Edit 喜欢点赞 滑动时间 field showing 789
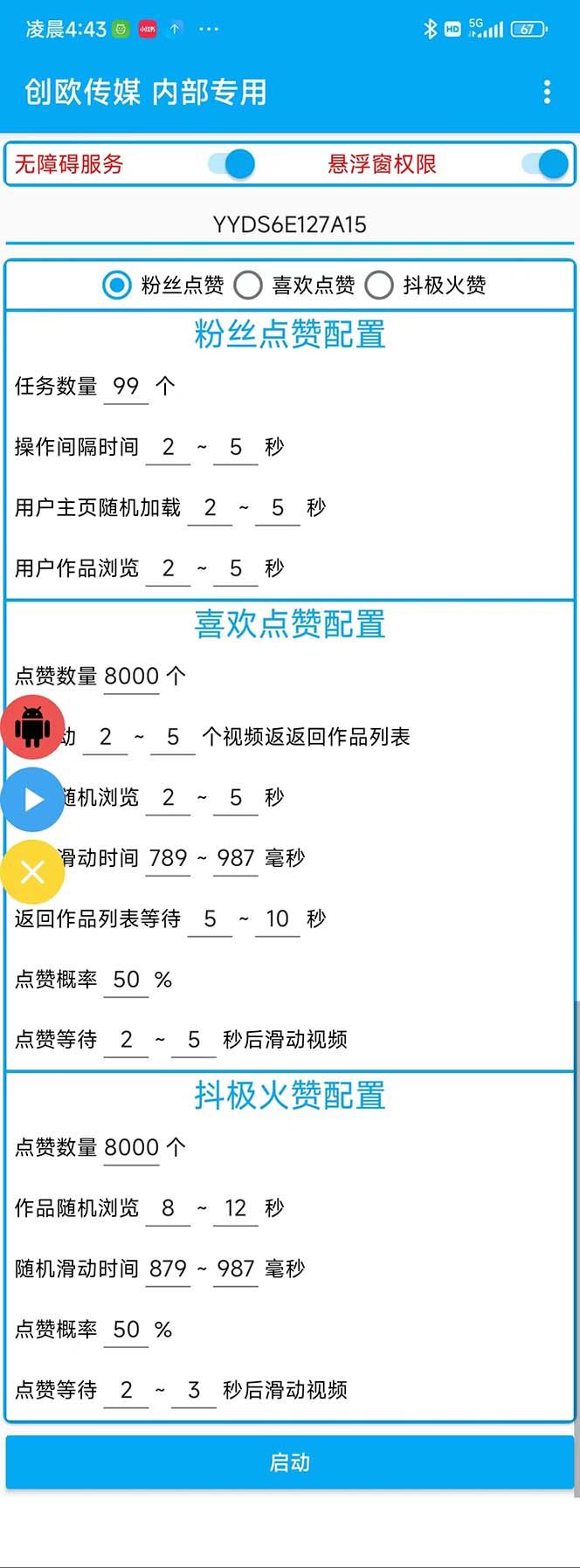This screenshot has height=1568, width=580. [168, 858]
